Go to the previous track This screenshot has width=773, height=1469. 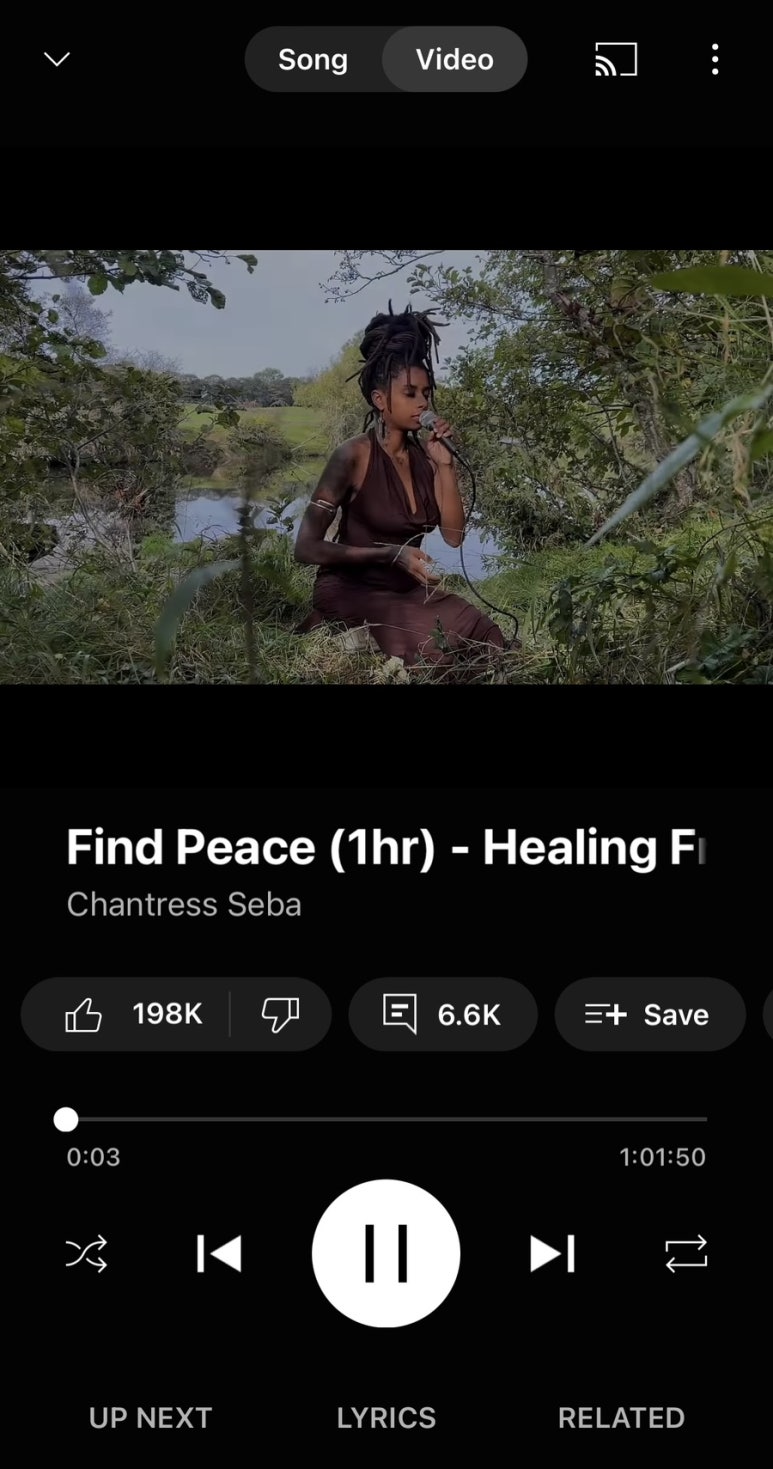pyautogui.click(x=219, y=1254)
